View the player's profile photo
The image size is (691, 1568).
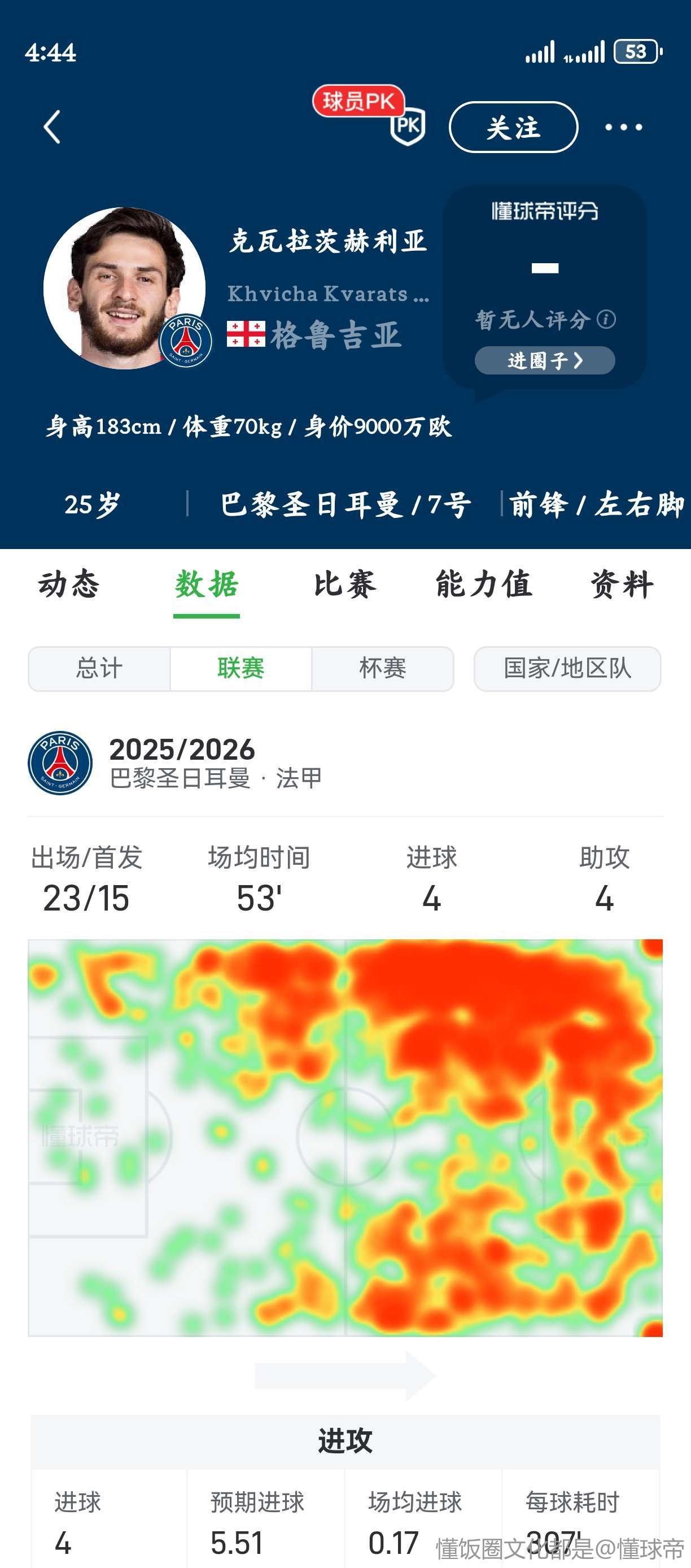point(124,288)
